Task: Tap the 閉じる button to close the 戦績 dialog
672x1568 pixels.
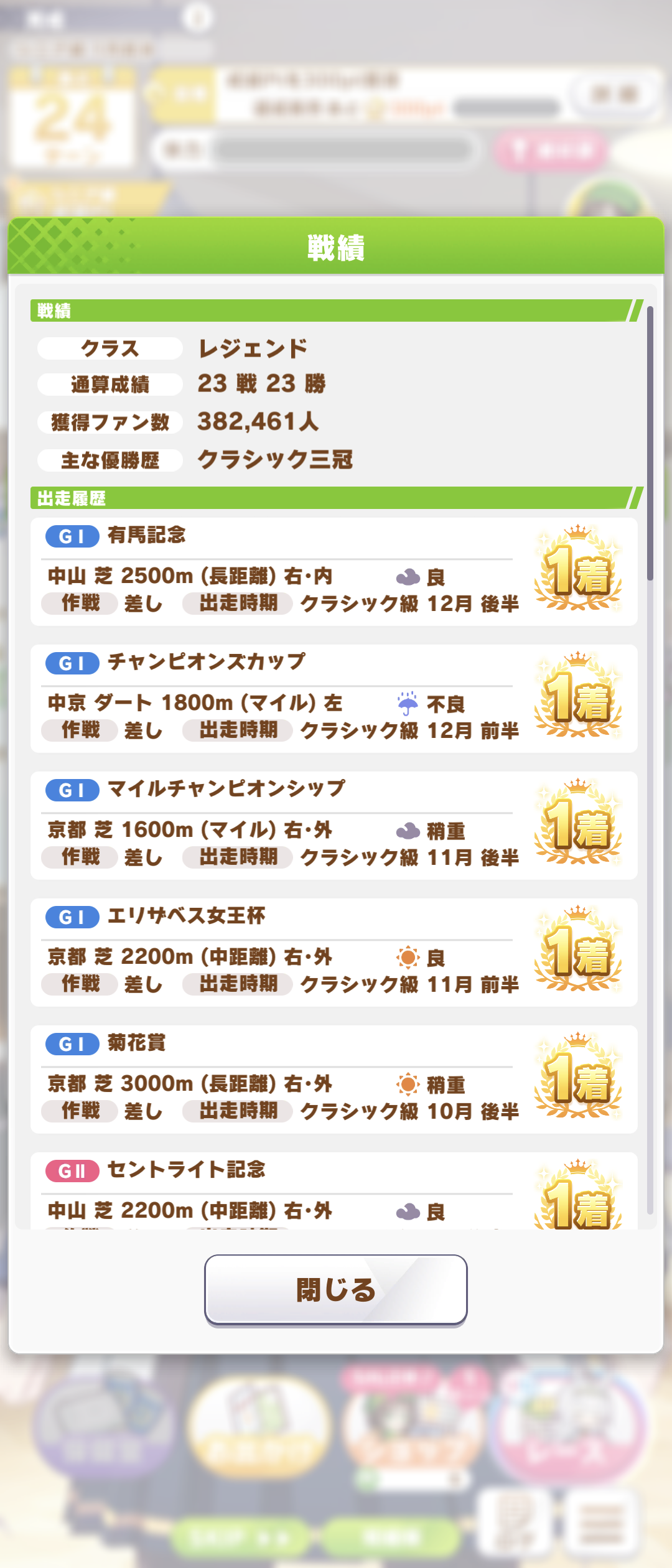Action: [x=336, y=1289]
